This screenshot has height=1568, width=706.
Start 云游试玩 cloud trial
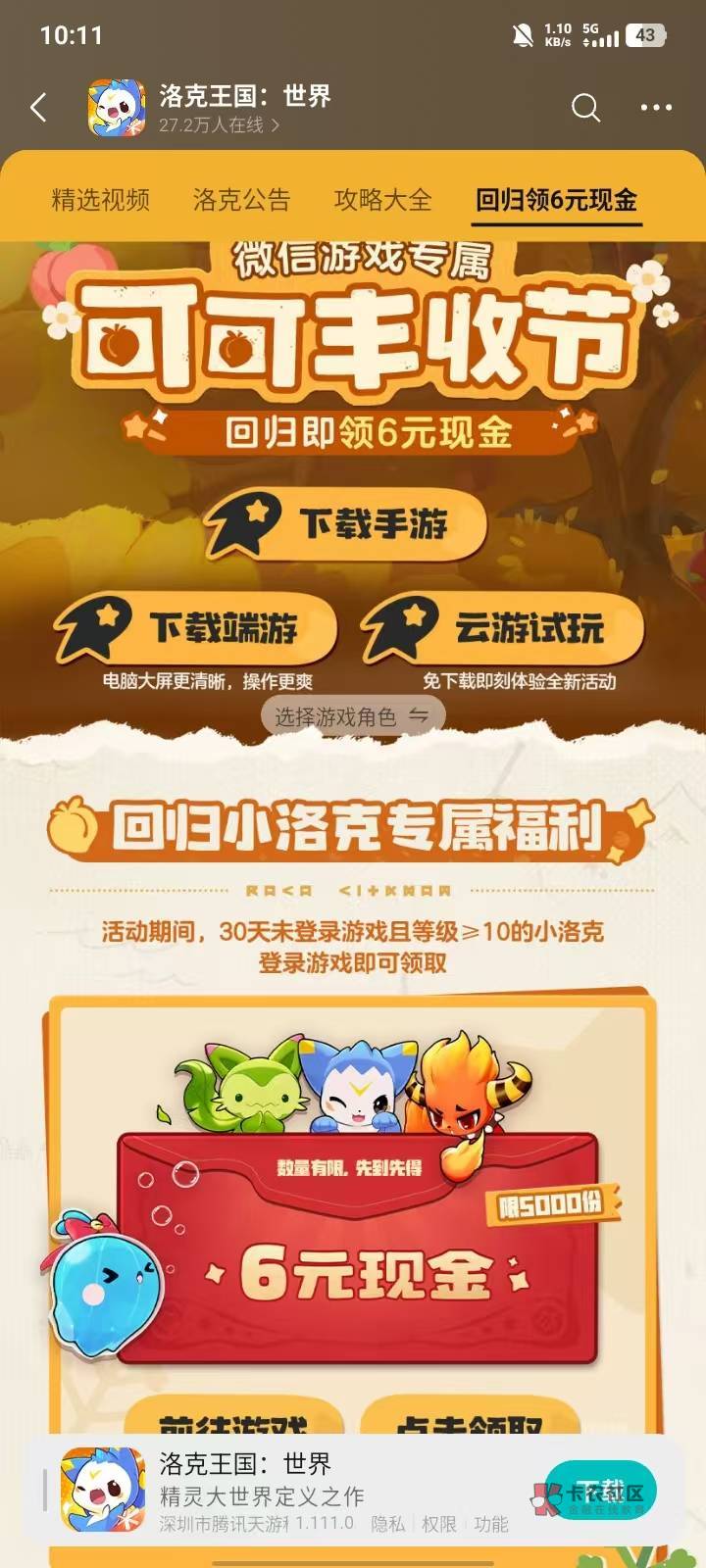[503, 628]
